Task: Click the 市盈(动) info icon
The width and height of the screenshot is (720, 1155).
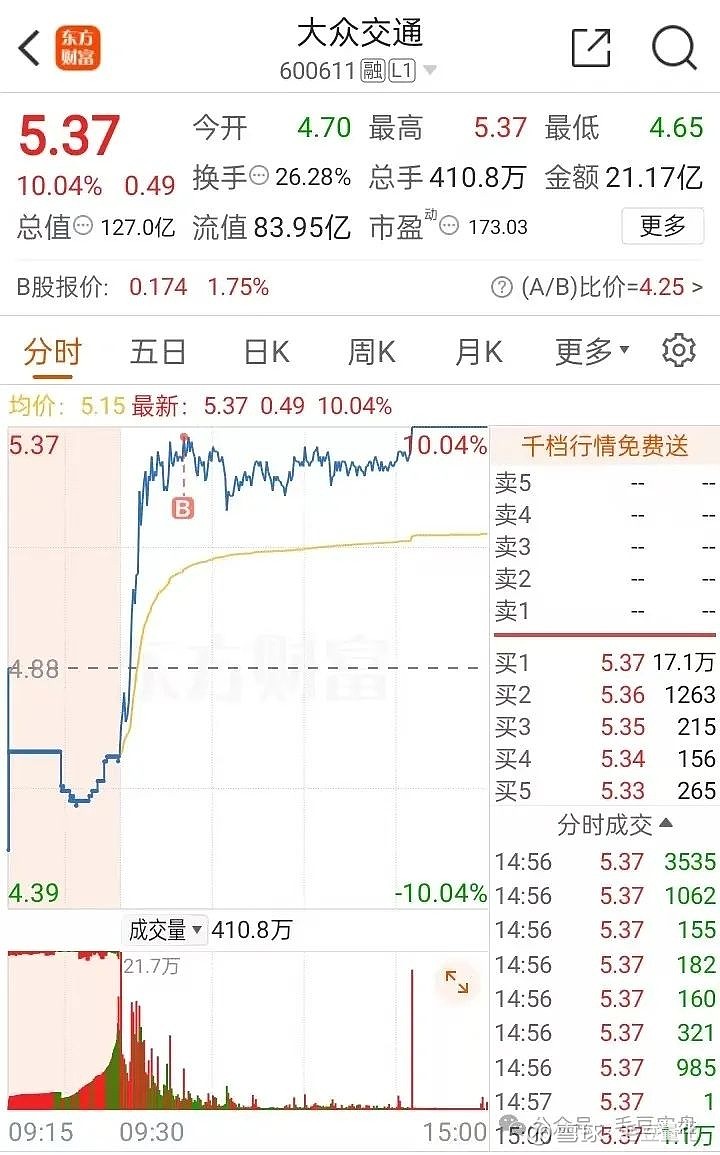Action: click(x=452, y=226)
